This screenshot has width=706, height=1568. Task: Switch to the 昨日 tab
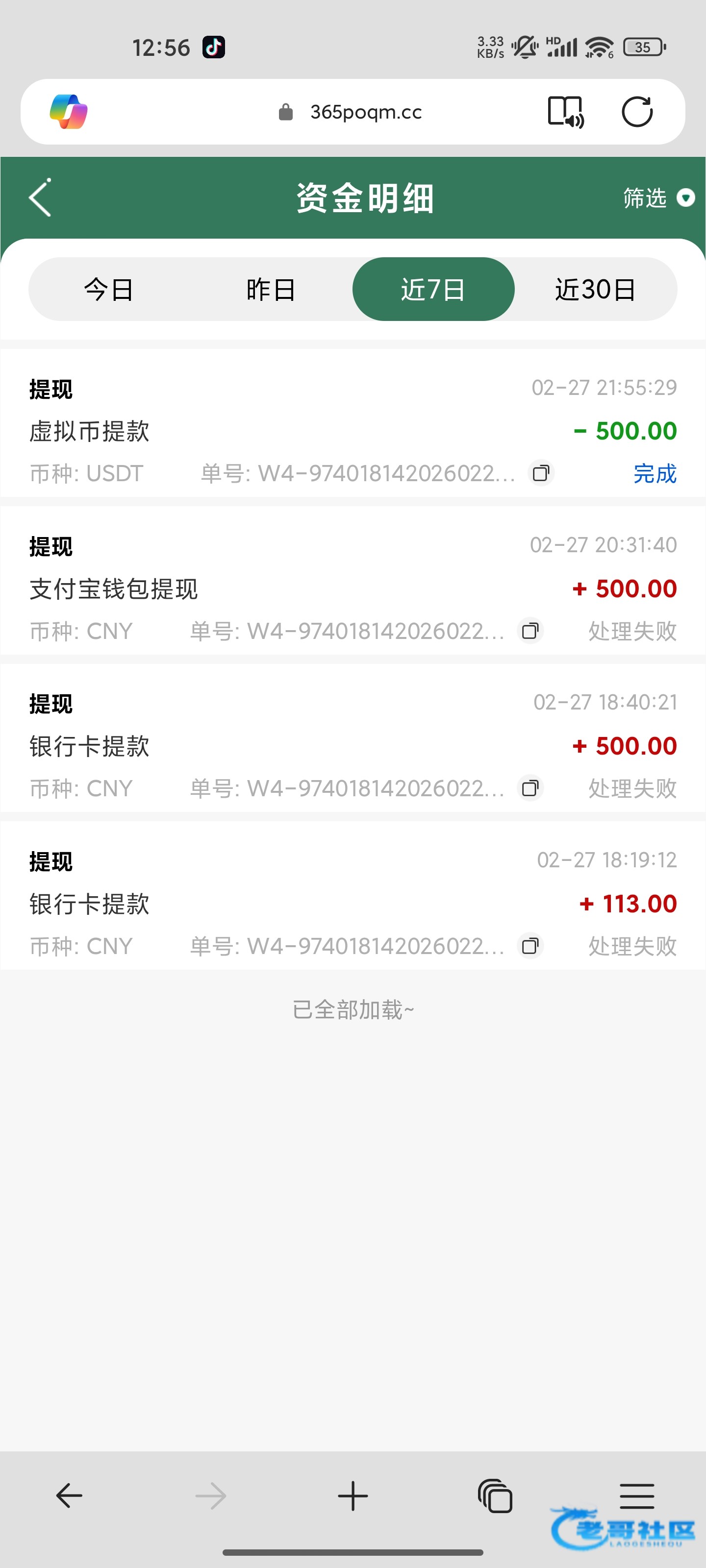click(271, 289)
